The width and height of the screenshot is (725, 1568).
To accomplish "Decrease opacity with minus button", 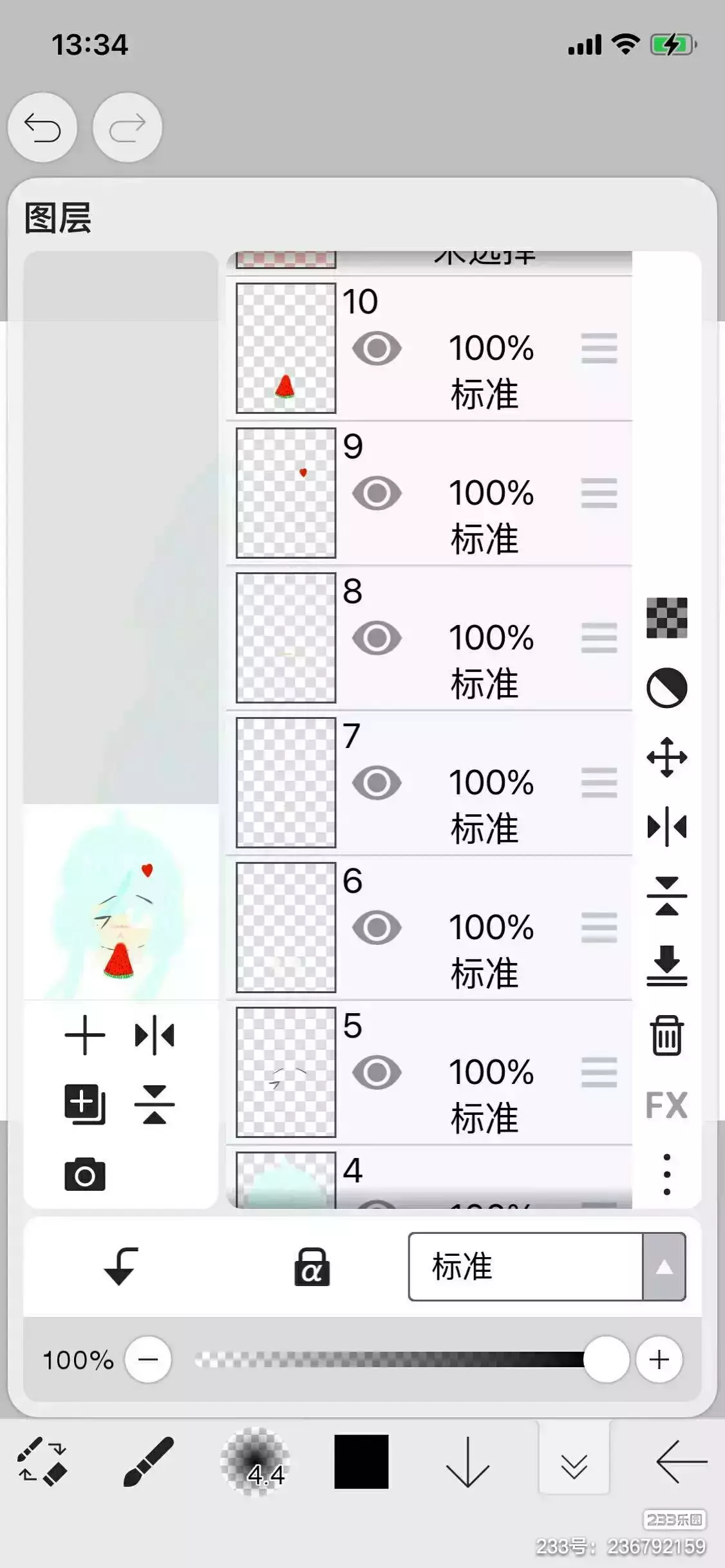I will coord(148,1359).
